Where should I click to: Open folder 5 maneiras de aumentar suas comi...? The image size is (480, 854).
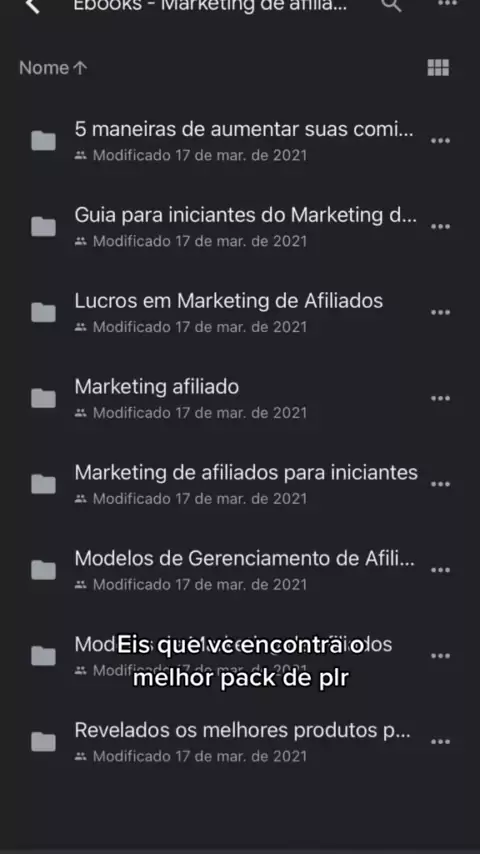coord(240,141)
